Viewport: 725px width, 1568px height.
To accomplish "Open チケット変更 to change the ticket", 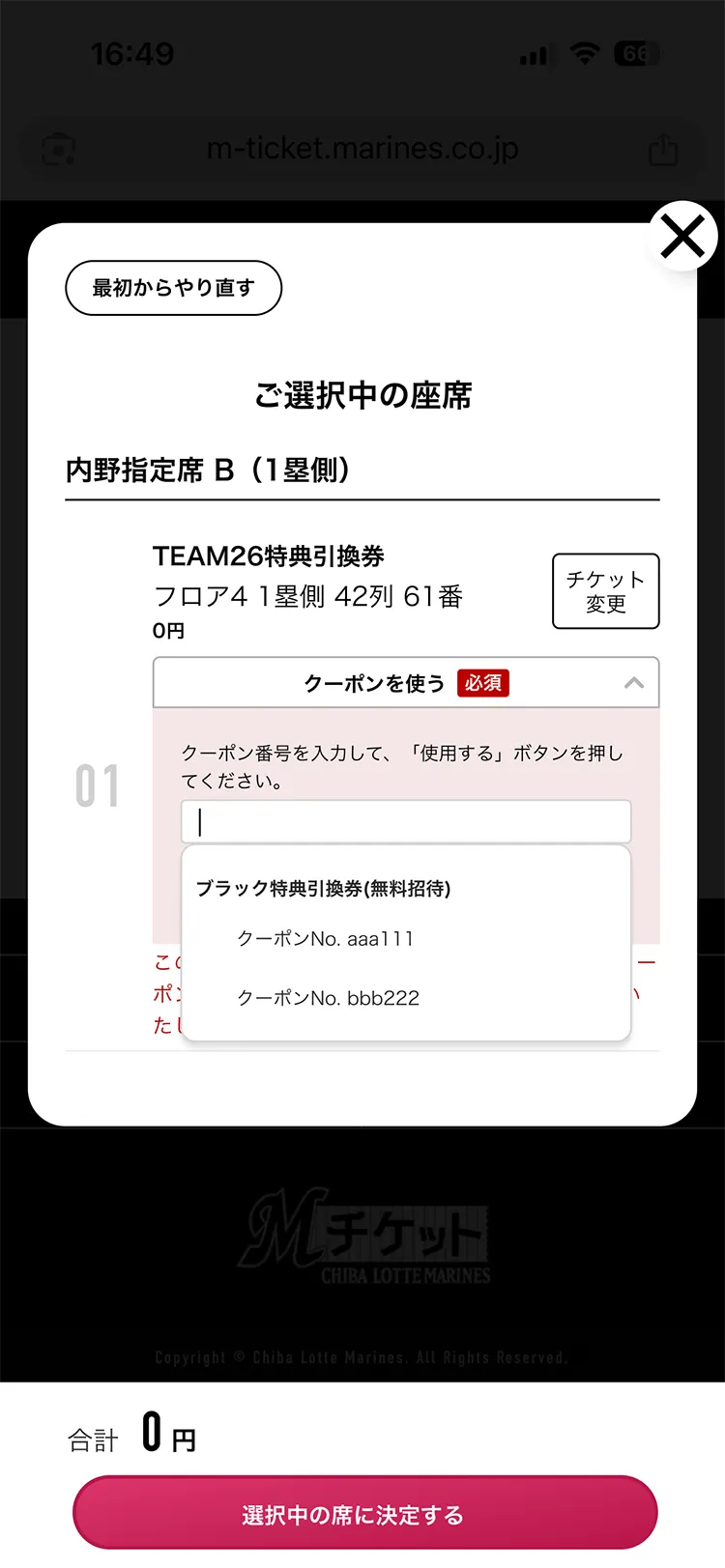I will (605, 591).
